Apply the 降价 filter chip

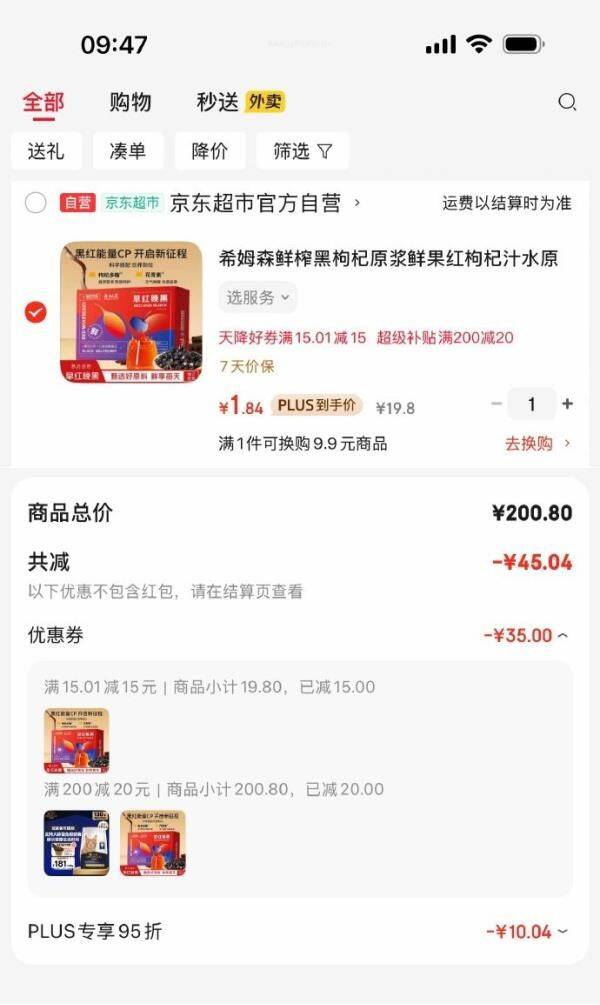point(210,151)
